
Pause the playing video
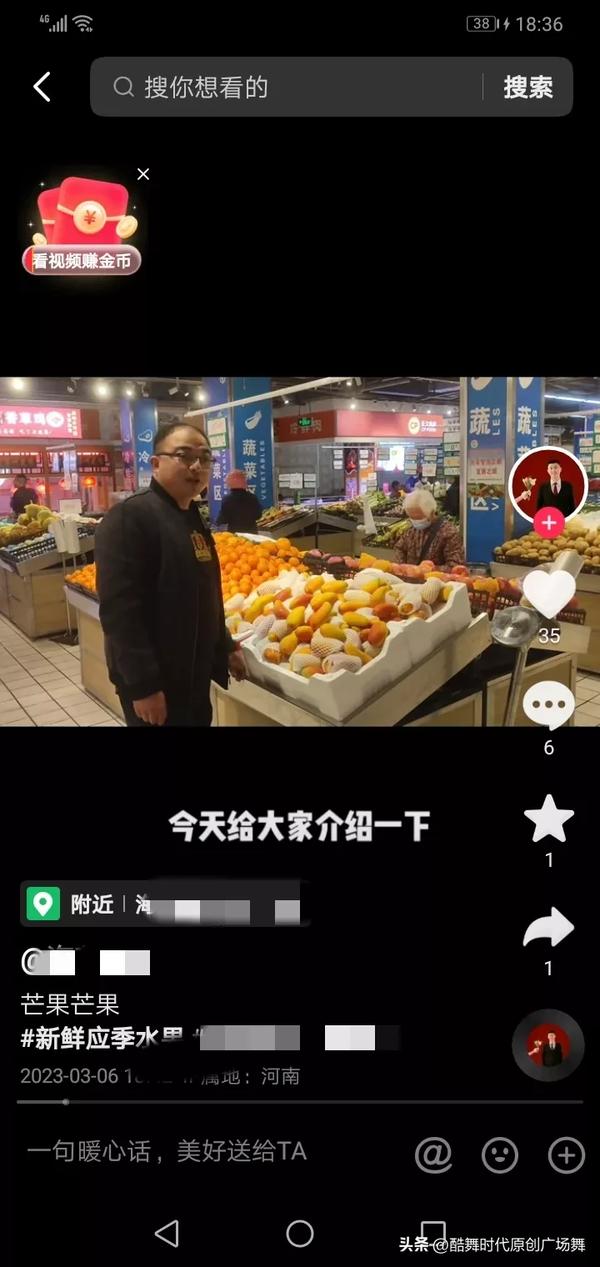(300, 552)
